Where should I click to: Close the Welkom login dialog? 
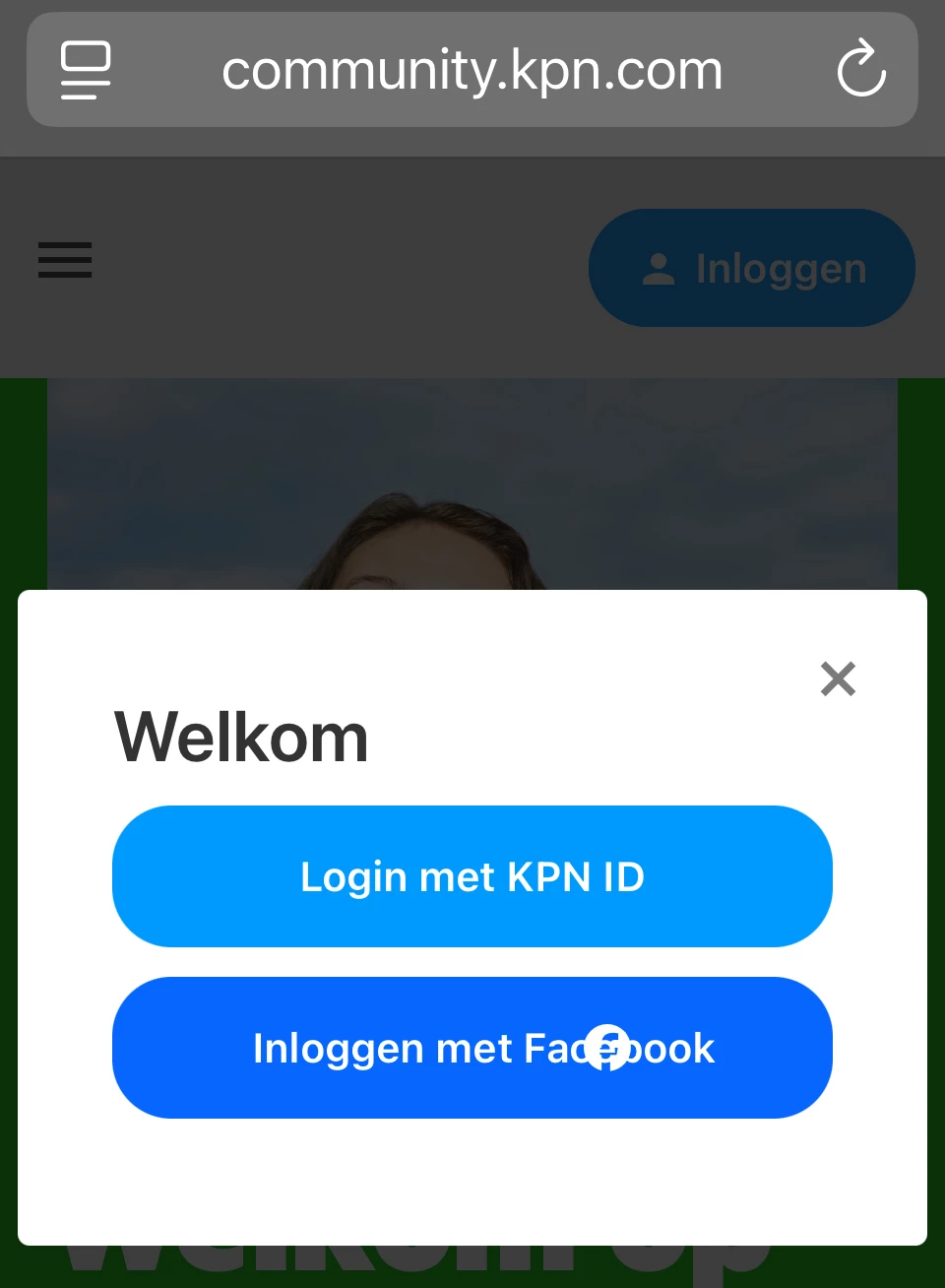pyautogui.click(x=838, y=678)
